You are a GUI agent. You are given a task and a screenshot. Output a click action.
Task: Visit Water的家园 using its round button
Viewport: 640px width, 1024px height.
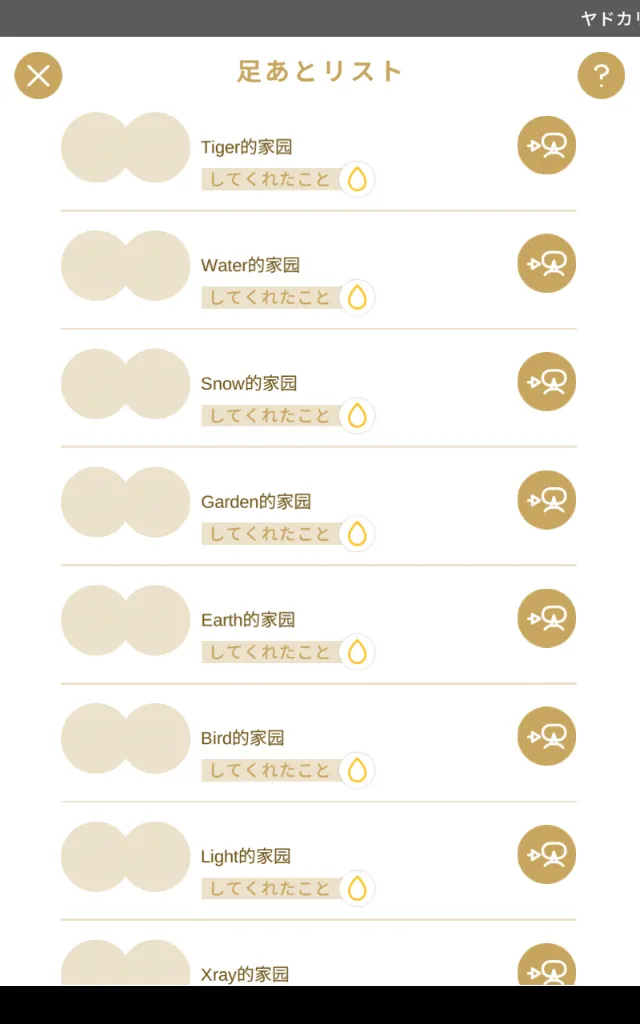tap(547, 263)
